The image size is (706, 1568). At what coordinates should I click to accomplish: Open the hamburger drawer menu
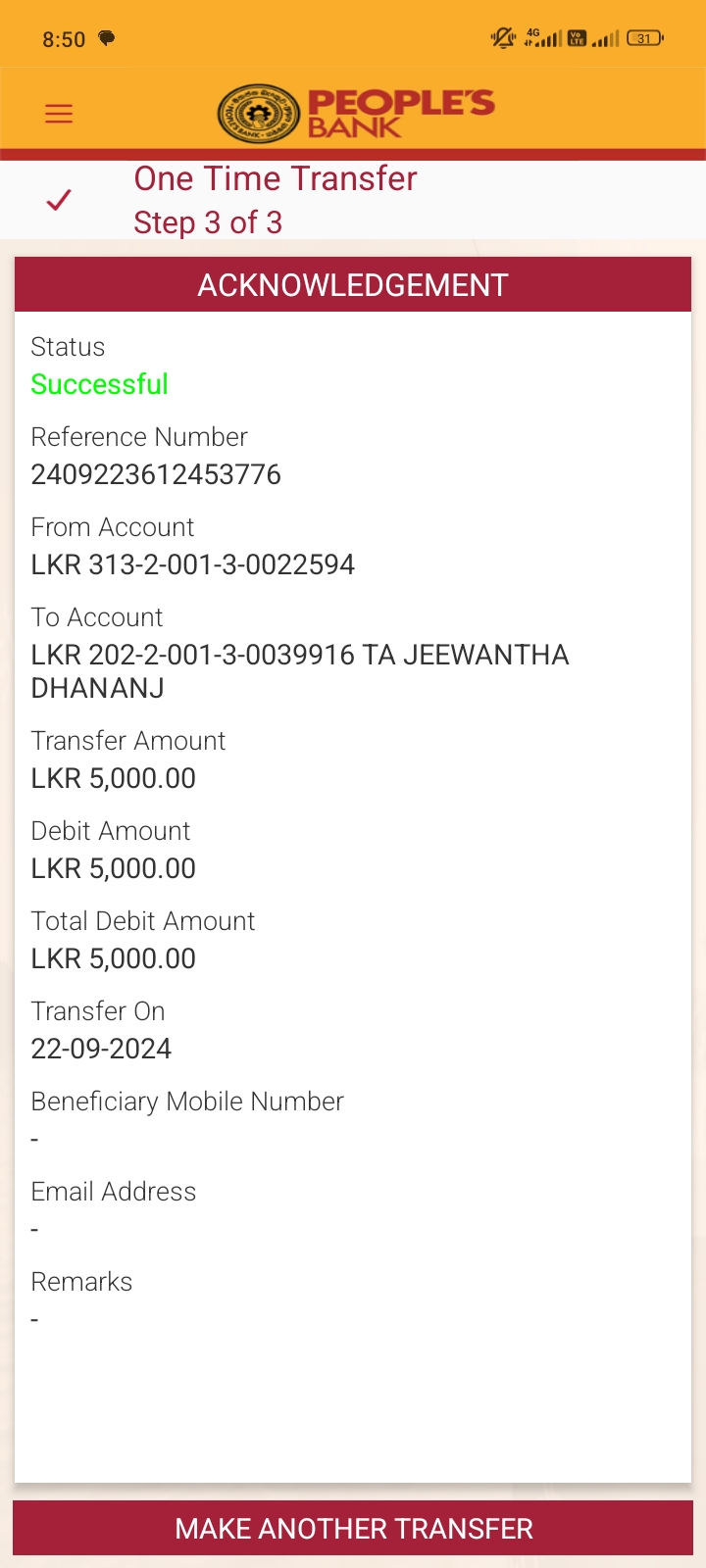coord(59,114)
